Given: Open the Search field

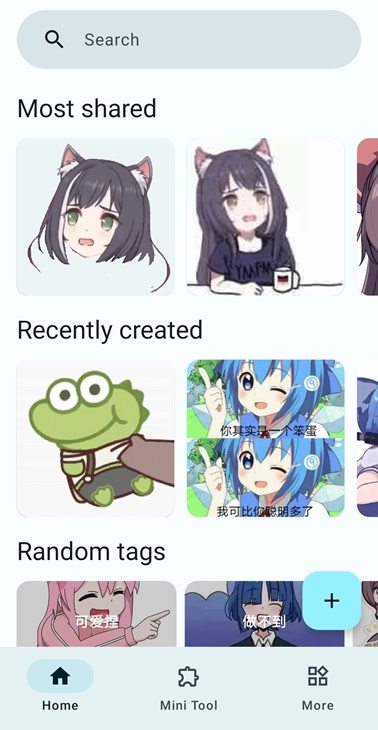Looking at the screenshot, I should [x=189, y=40].
